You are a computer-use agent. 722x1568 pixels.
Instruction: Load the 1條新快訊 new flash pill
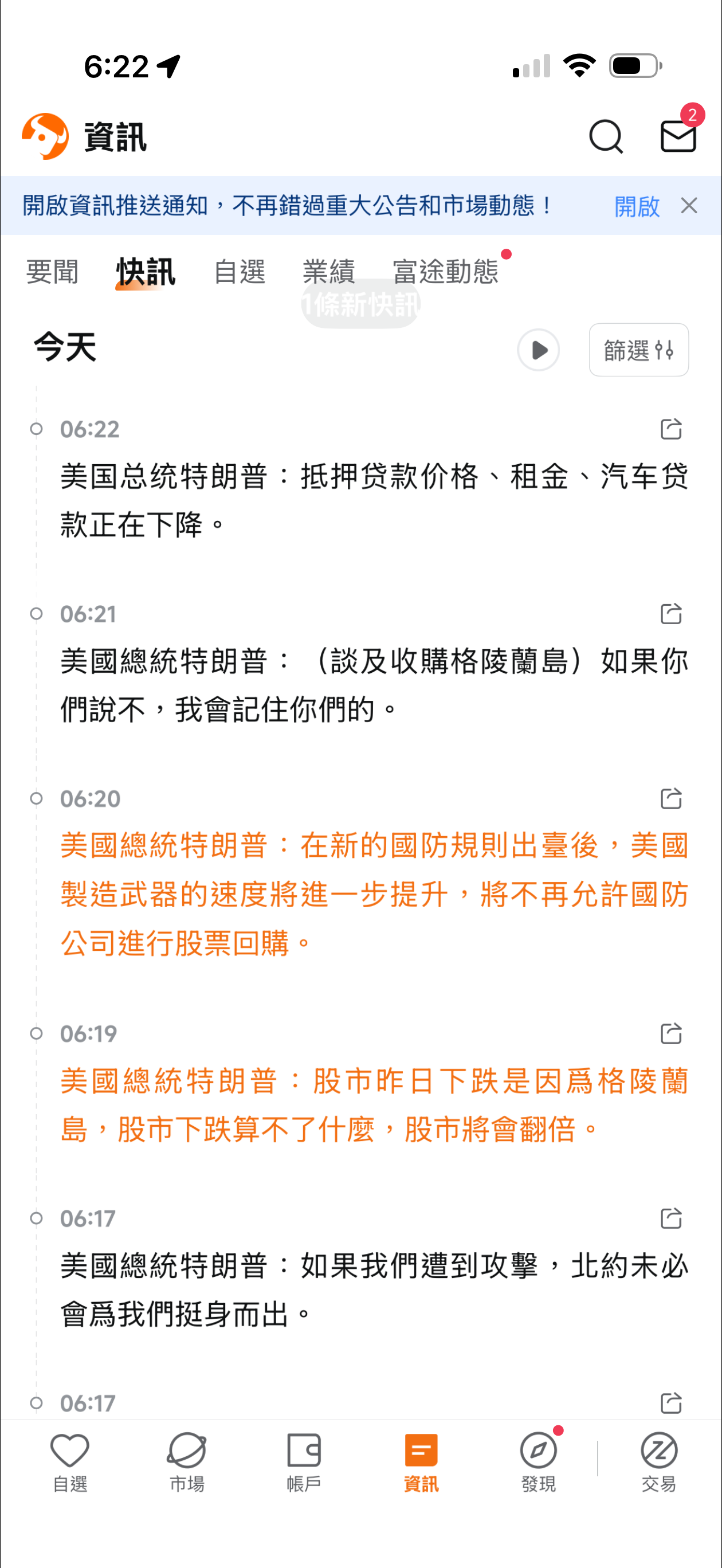pyautogui.click(x=360, y=304)
